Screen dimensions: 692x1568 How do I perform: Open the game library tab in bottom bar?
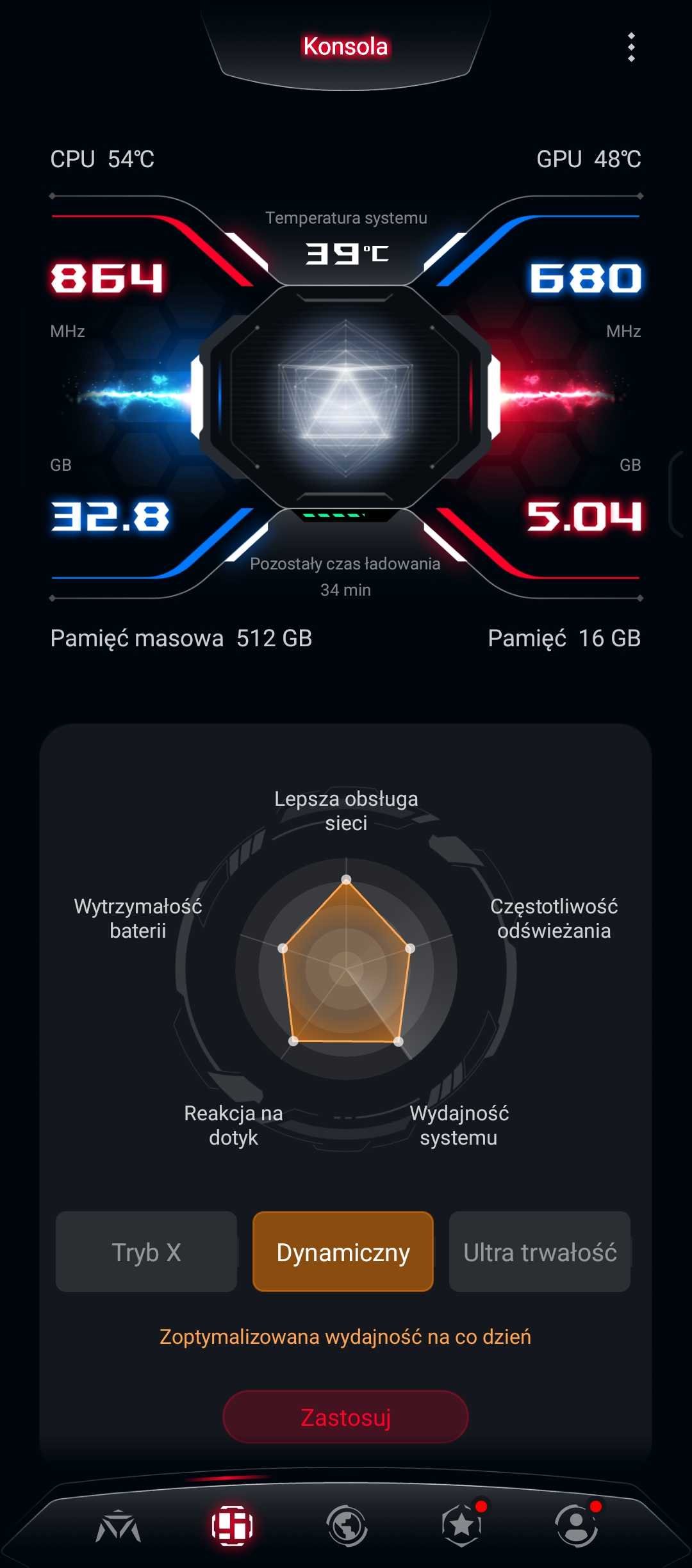point(119,1527)
